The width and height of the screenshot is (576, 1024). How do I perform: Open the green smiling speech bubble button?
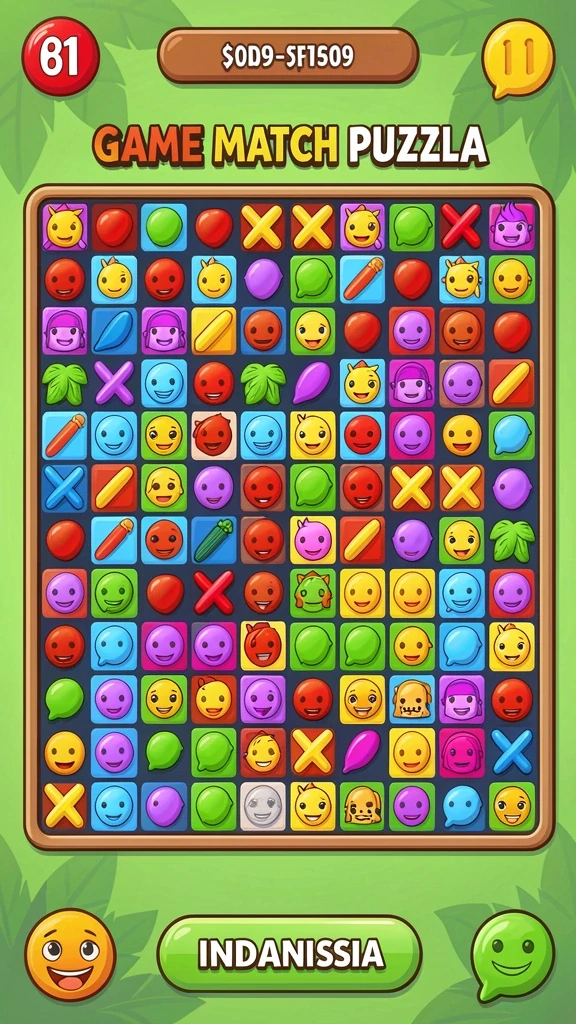pyautogui.click(x=513, y=955)
